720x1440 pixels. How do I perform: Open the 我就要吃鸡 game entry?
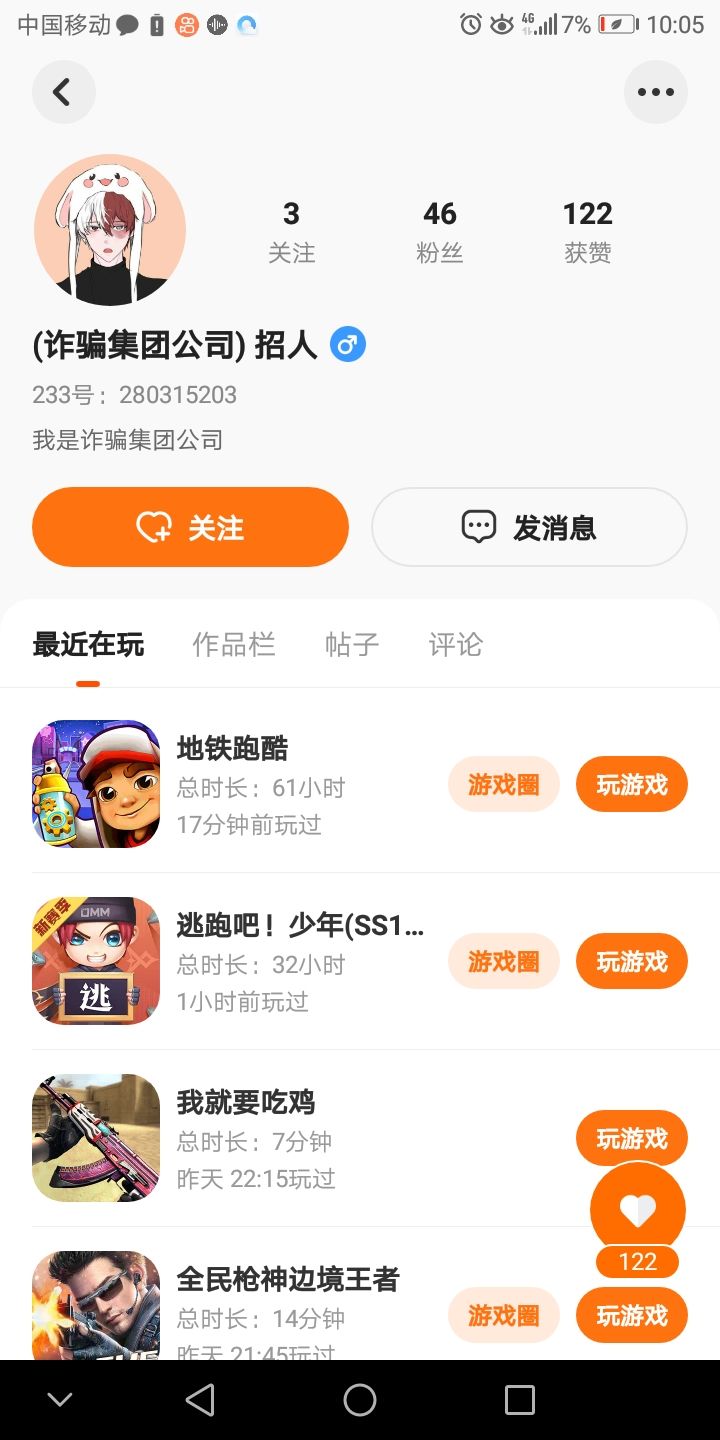point(245,1102)
